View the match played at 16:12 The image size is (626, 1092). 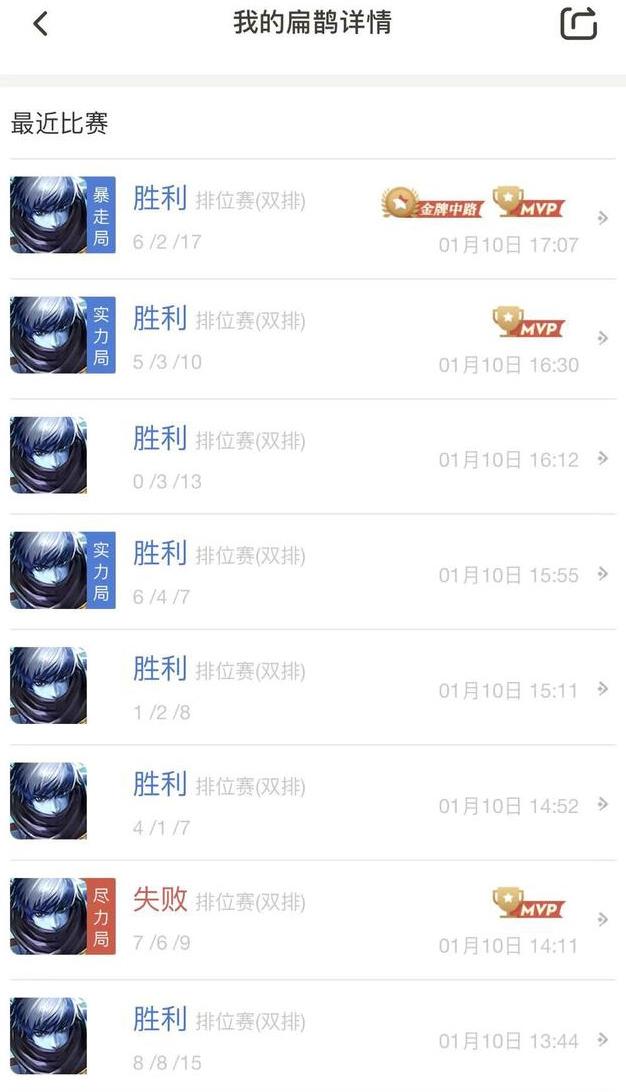[x=313, y=457]
